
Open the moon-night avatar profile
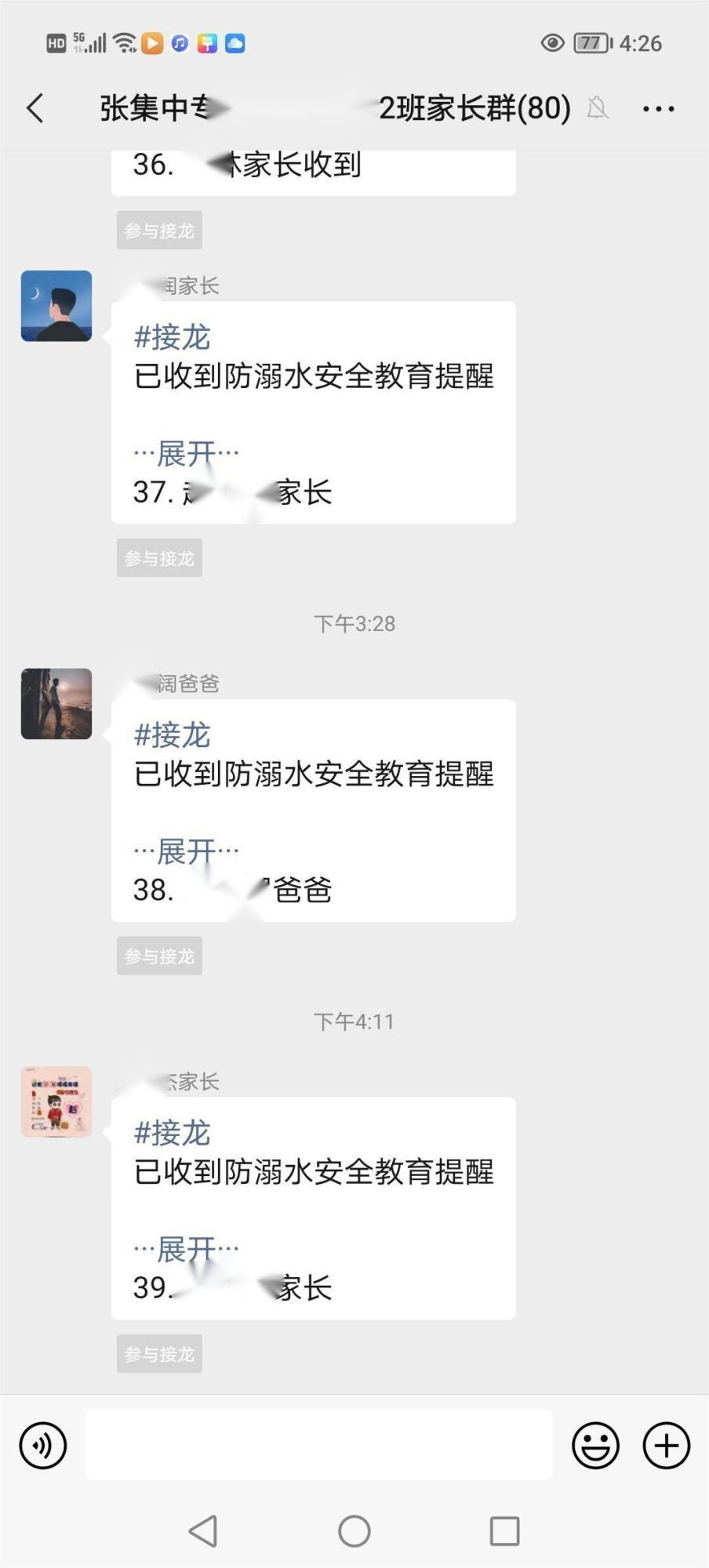click(x=56, y=306)
